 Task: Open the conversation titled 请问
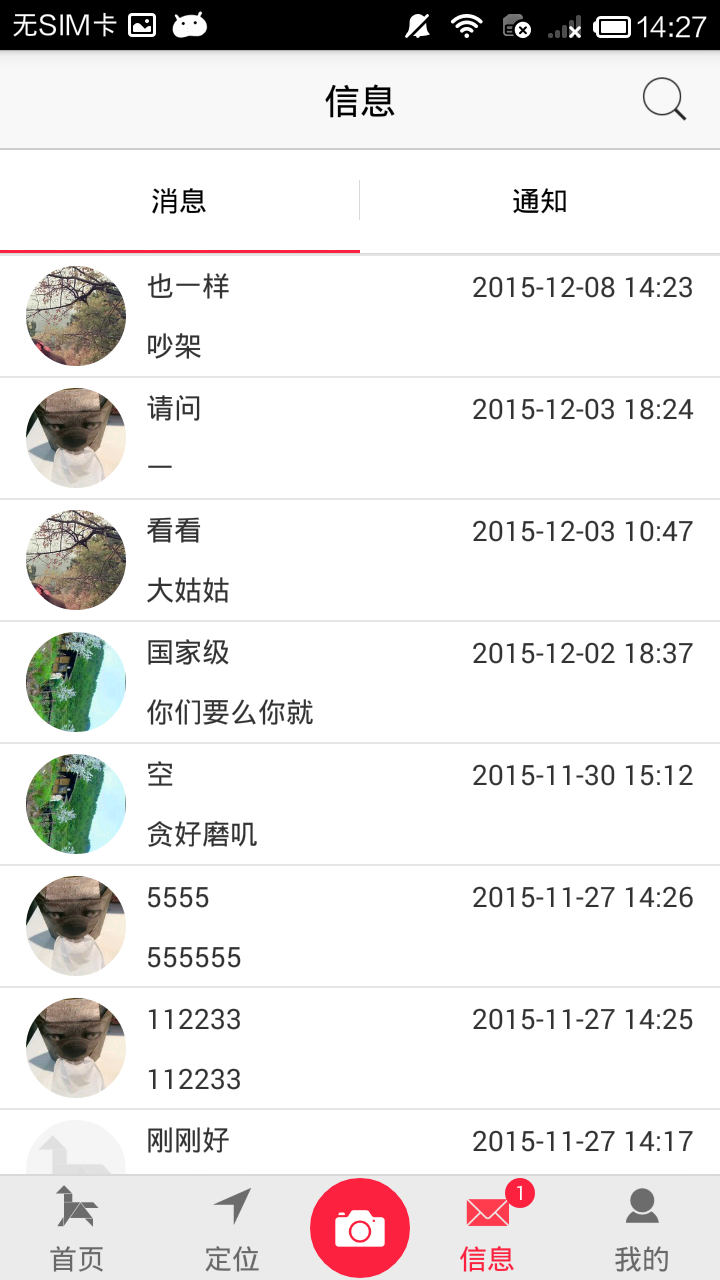click(360, 438)
